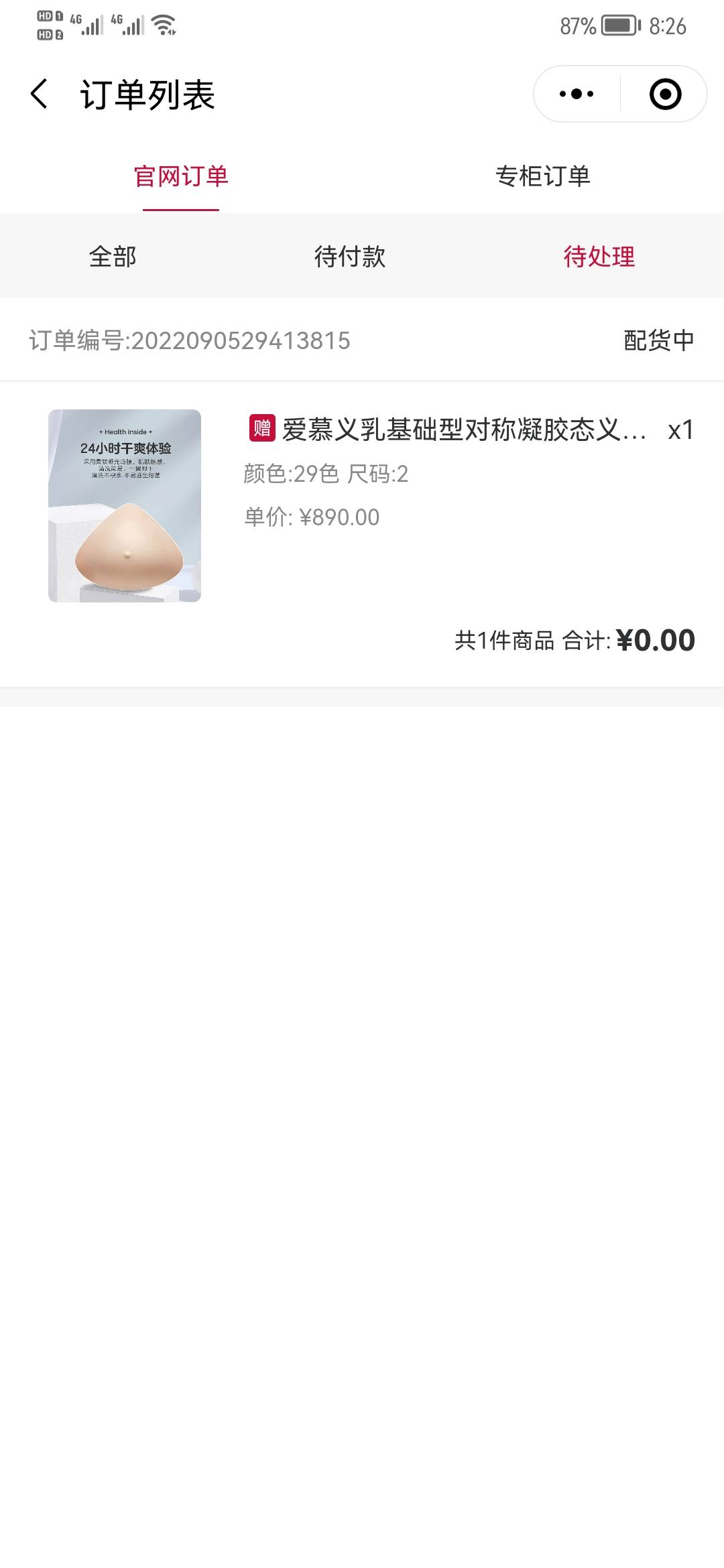Screen dimensions: 724x1568
Task: Expand the truncated product name 爱慕义乳基础型
Action: (x=463, y=433)
